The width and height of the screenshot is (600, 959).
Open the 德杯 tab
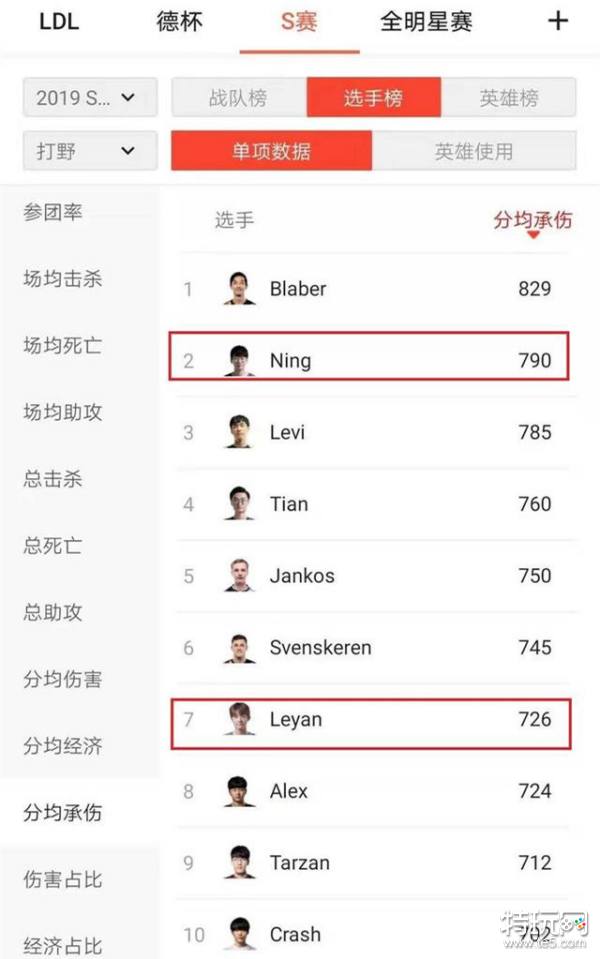[x=180, y=21]
